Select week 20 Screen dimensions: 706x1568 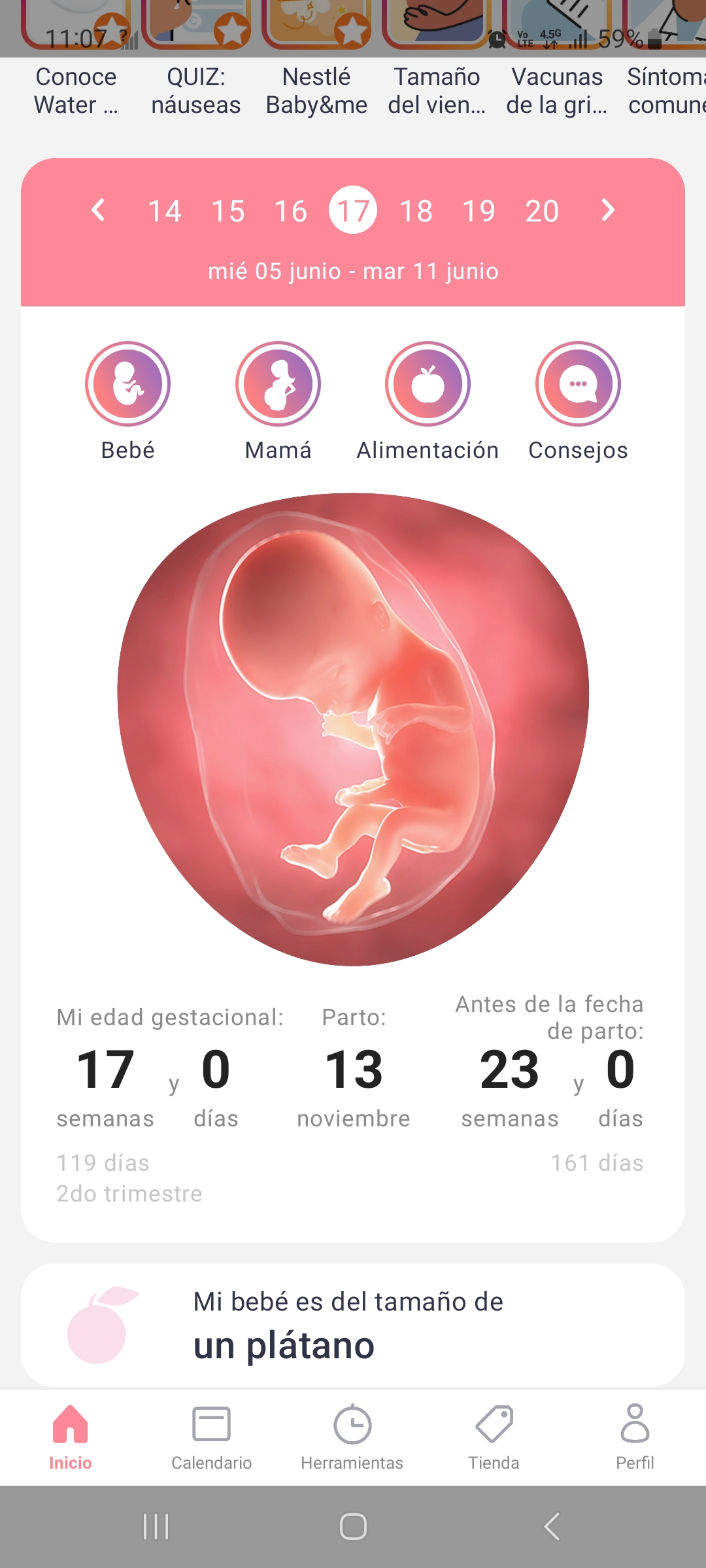click(542, 211)
